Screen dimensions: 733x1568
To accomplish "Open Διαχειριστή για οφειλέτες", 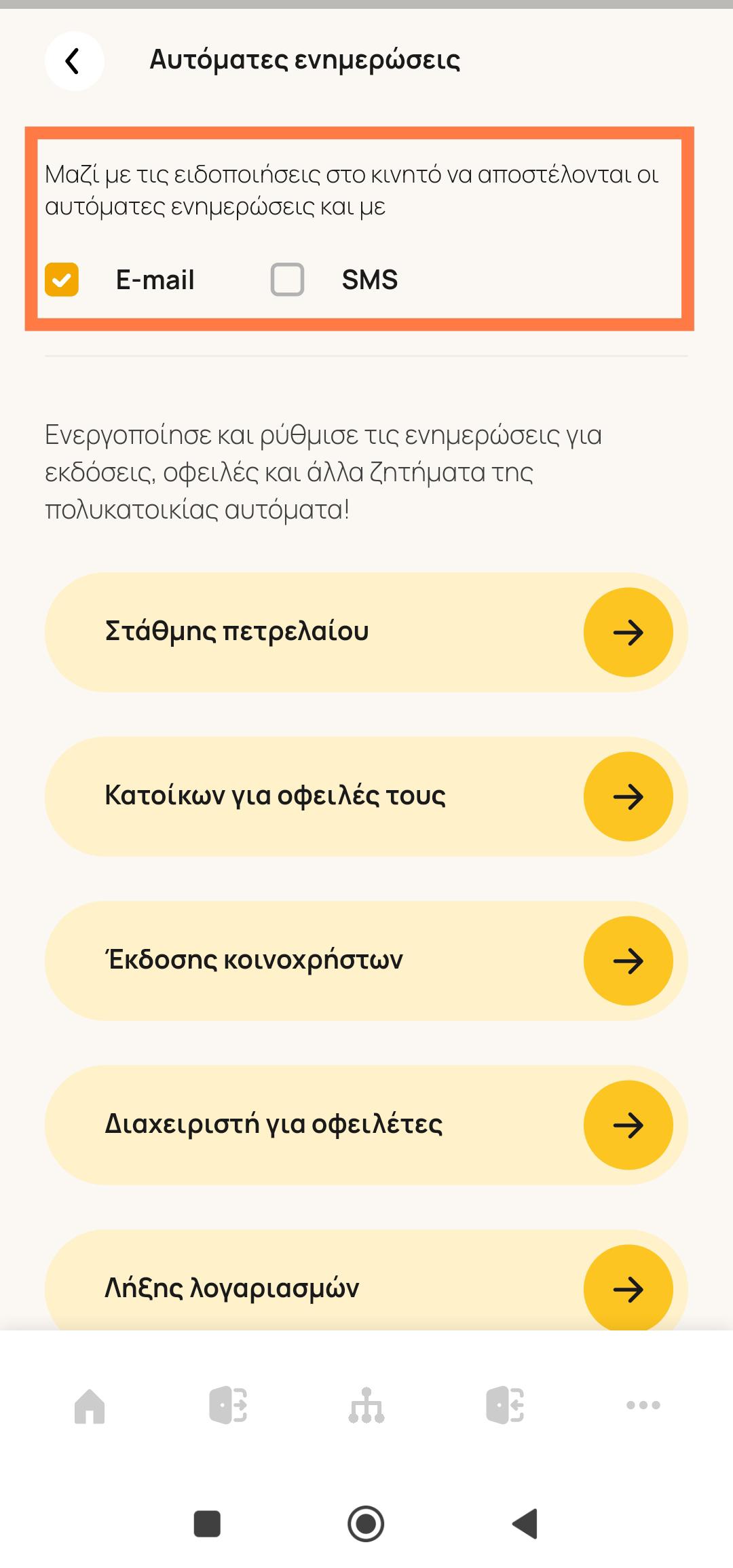I will (x=366, y=1125).
